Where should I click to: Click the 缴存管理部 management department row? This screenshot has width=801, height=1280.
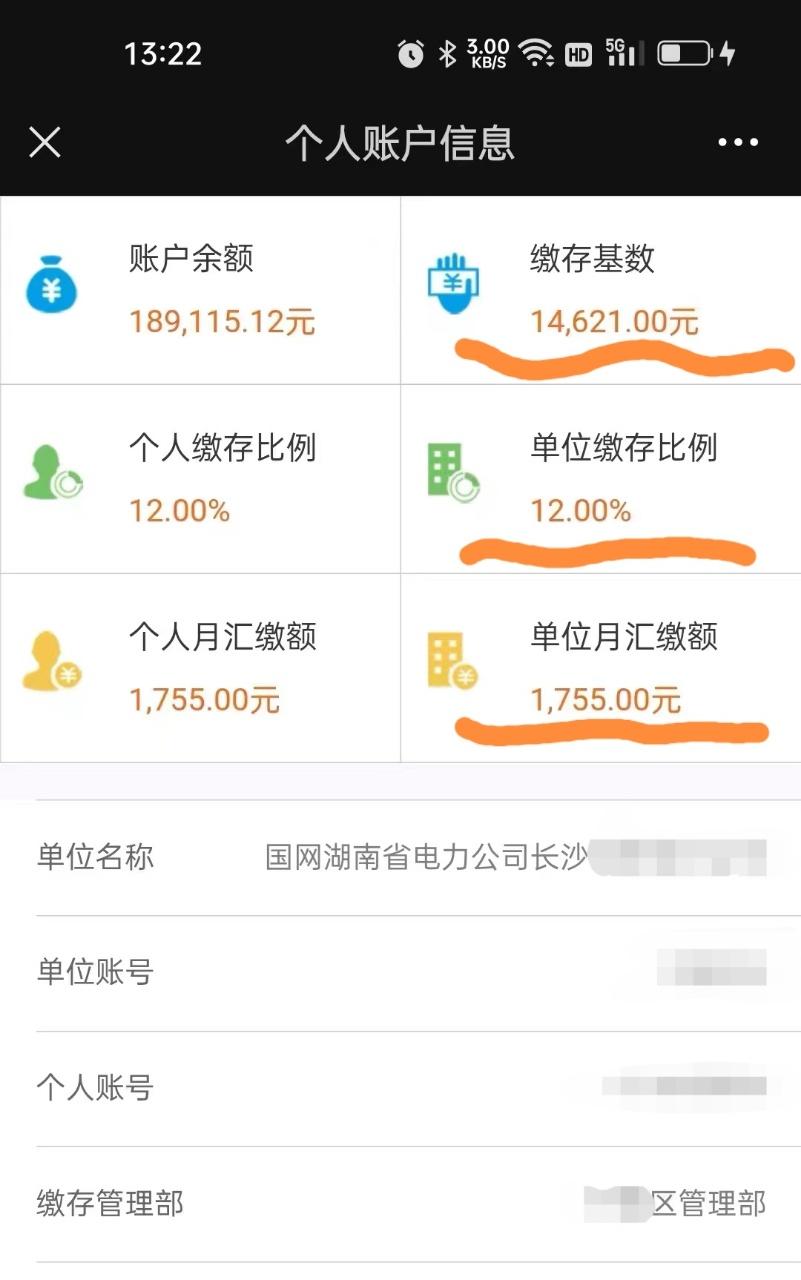[400, 1204]
